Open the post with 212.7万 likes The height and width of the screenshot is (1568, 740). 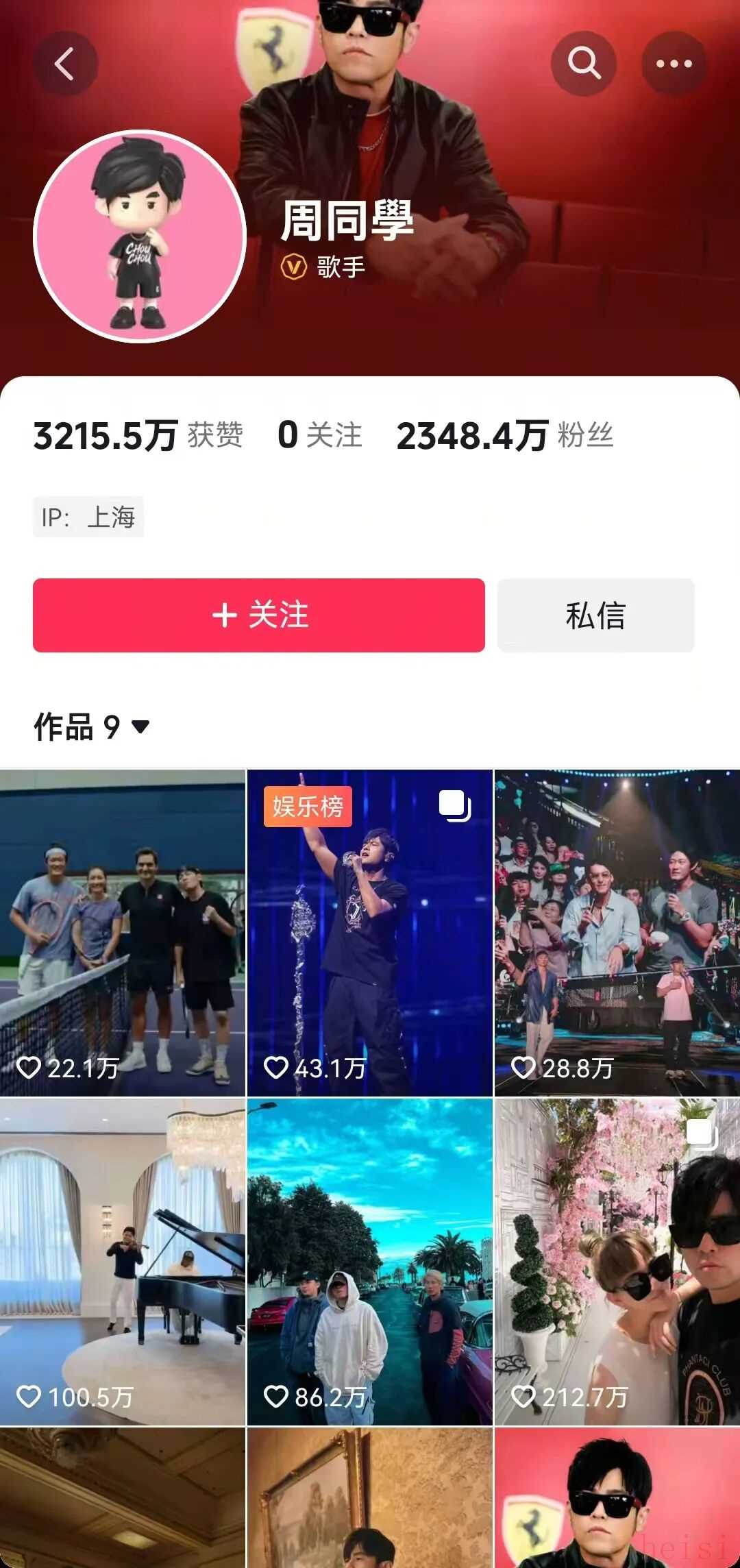tap(617, 1261)
